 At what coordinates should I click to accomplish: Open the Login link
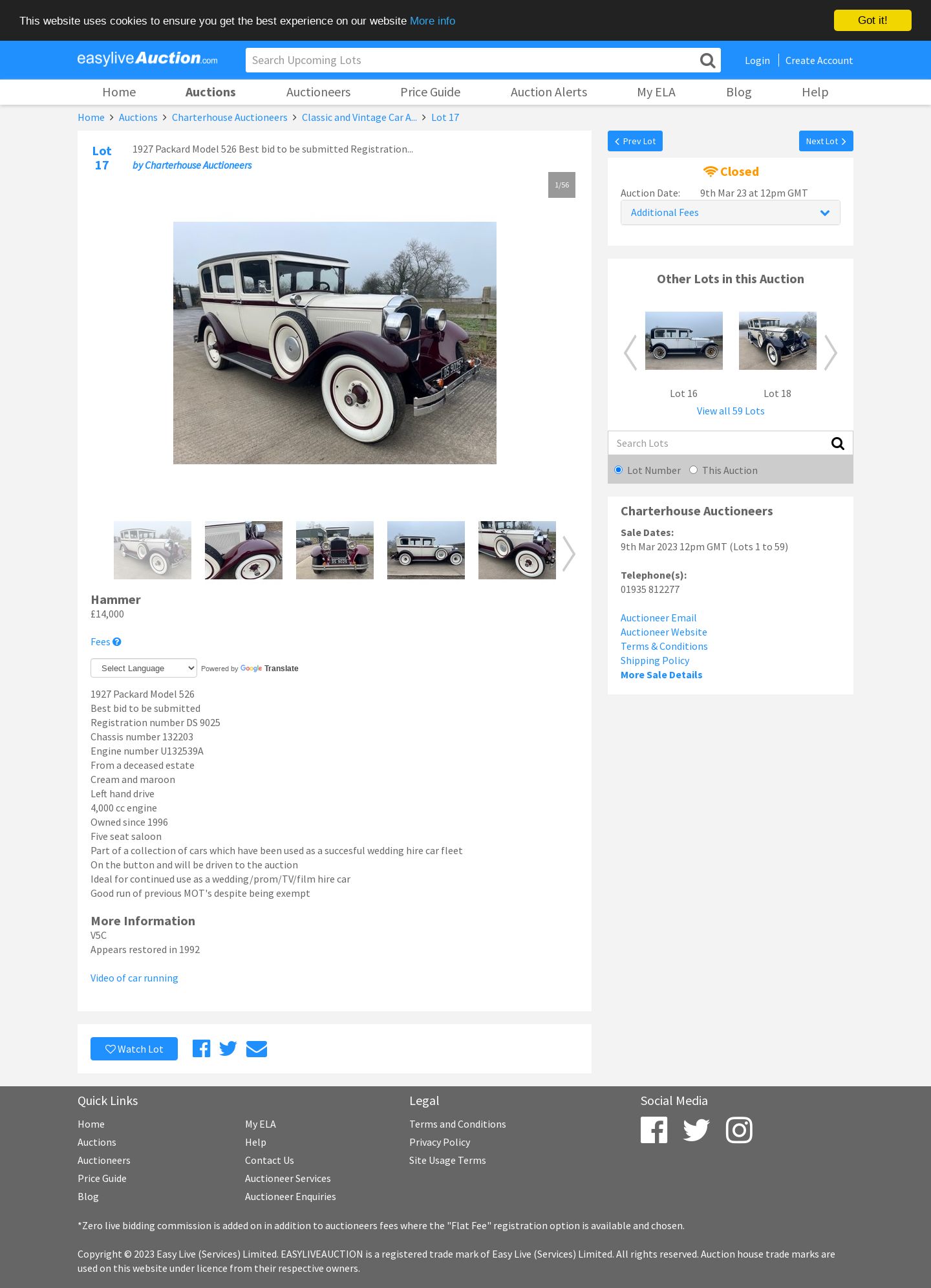[x=757, y=60]
